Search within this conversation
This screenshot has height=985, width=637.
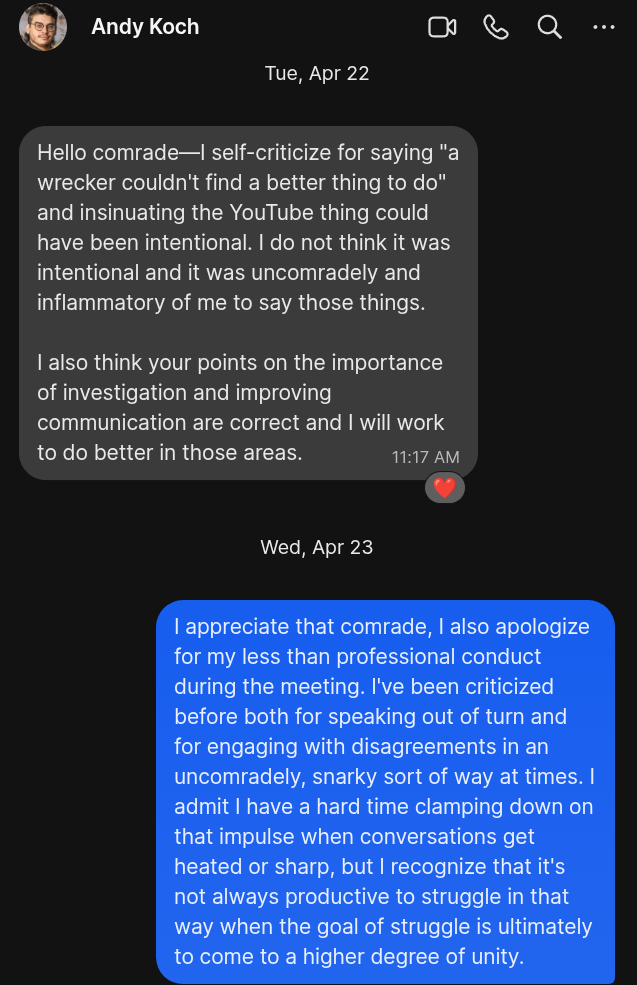[550, 27]
